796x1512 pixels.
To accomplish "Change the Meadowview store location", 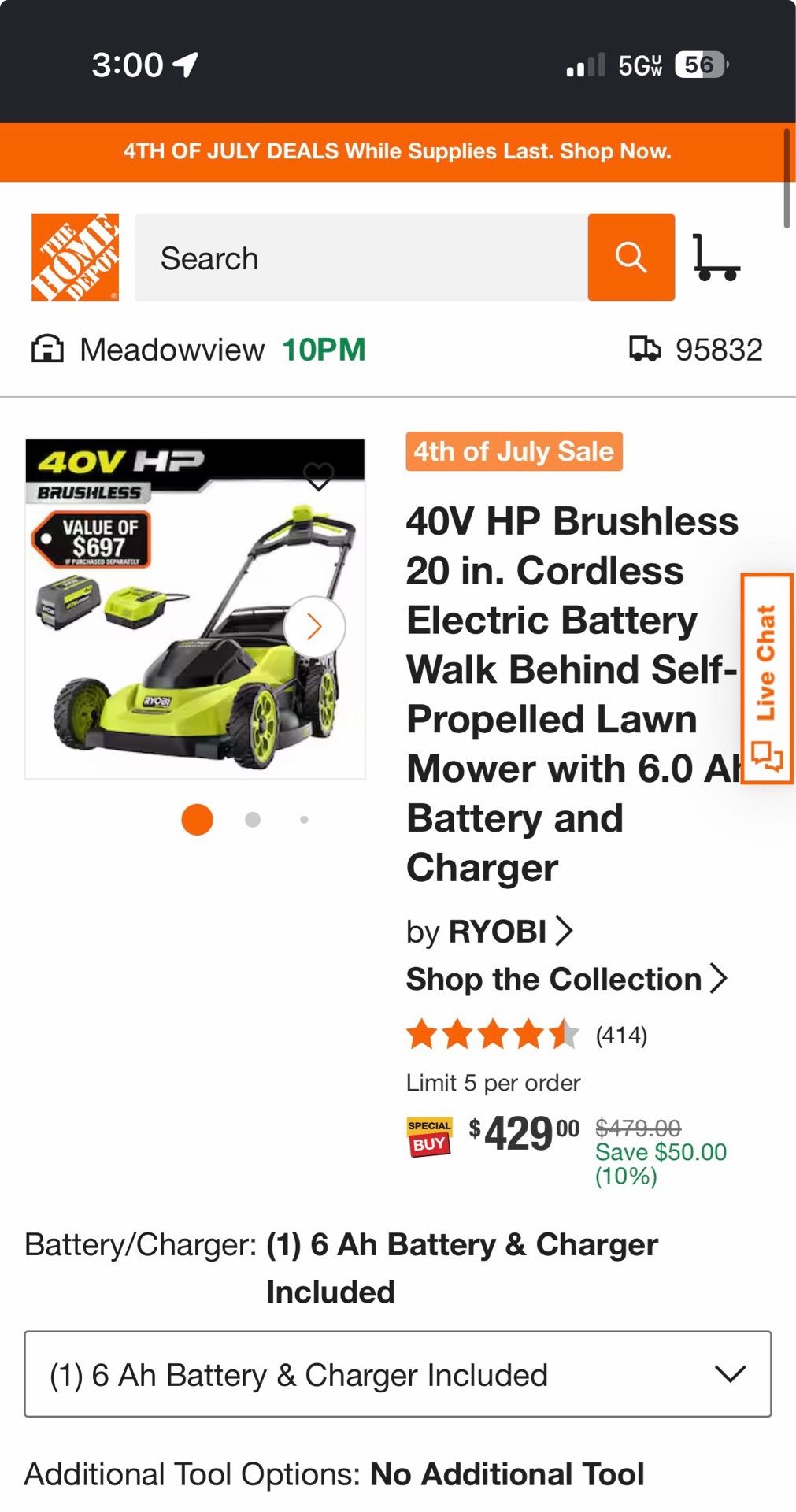I will point(198,350).
